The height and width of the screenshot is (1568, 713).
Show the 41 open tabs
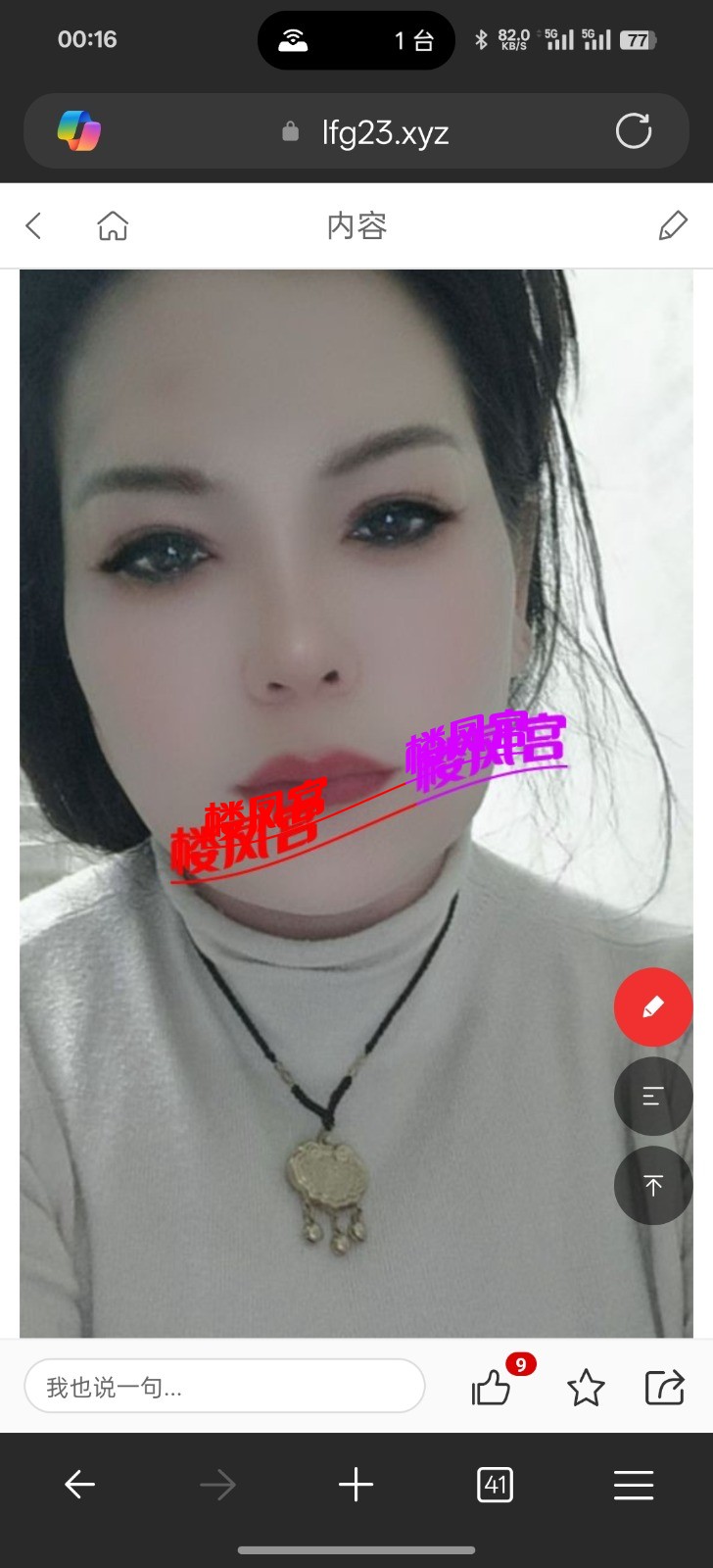click(x=495, y=1485)
